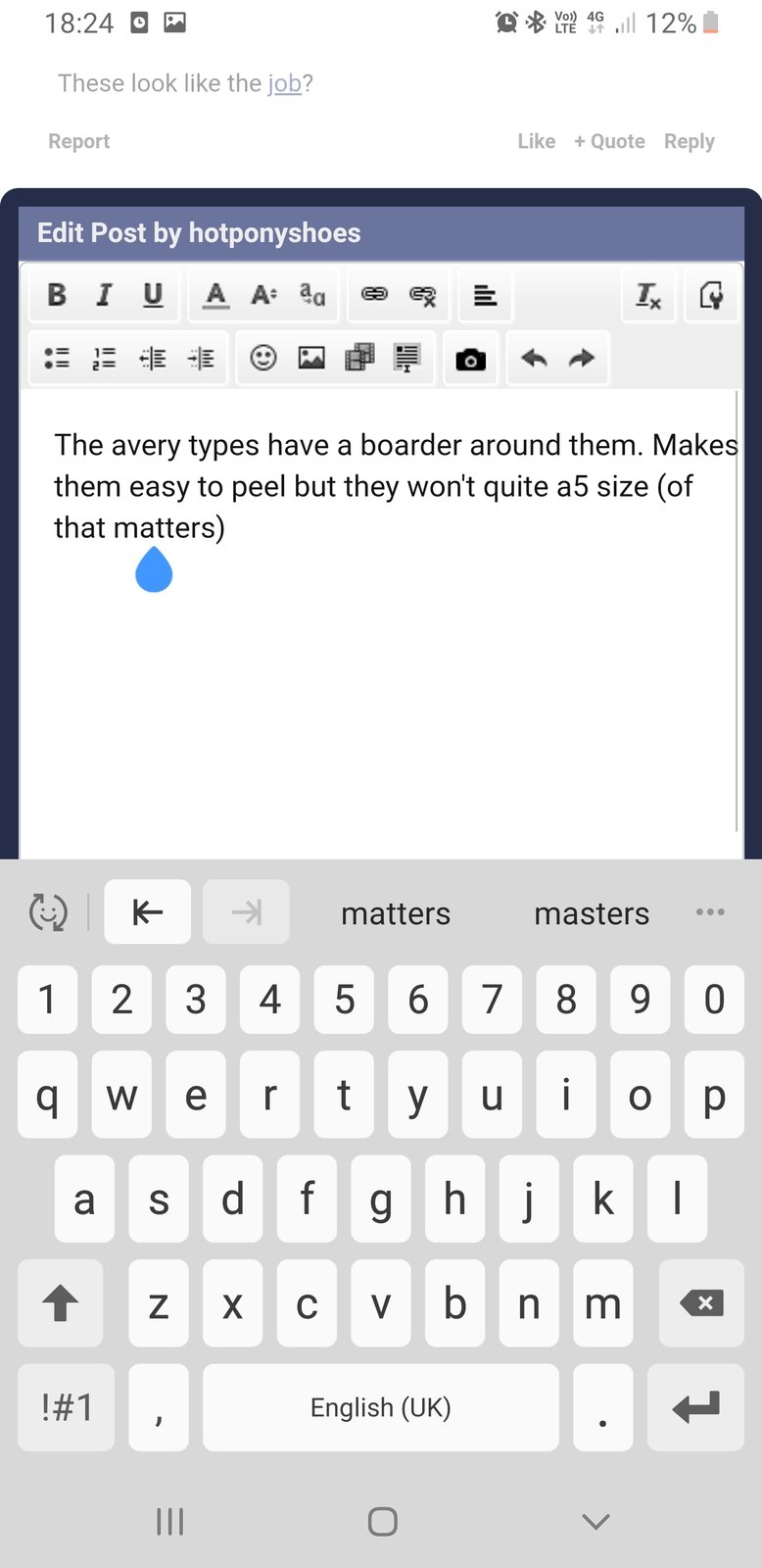Quote the post with + Quote

pyautogui.click(x=609, y=141)
